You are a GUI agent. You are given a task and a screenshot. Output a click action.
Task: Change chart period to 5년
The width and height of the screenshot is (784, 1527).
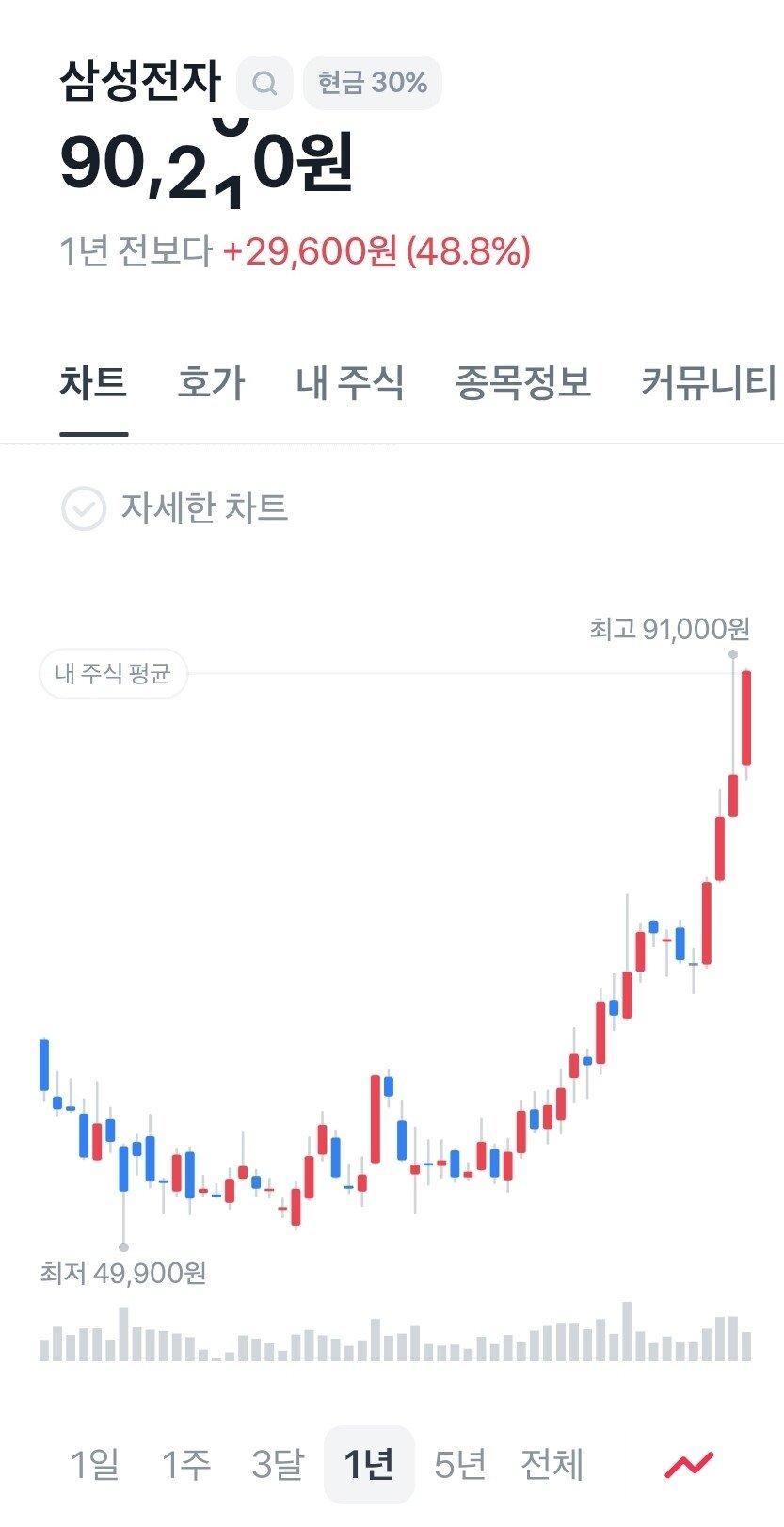point(460,1465)
